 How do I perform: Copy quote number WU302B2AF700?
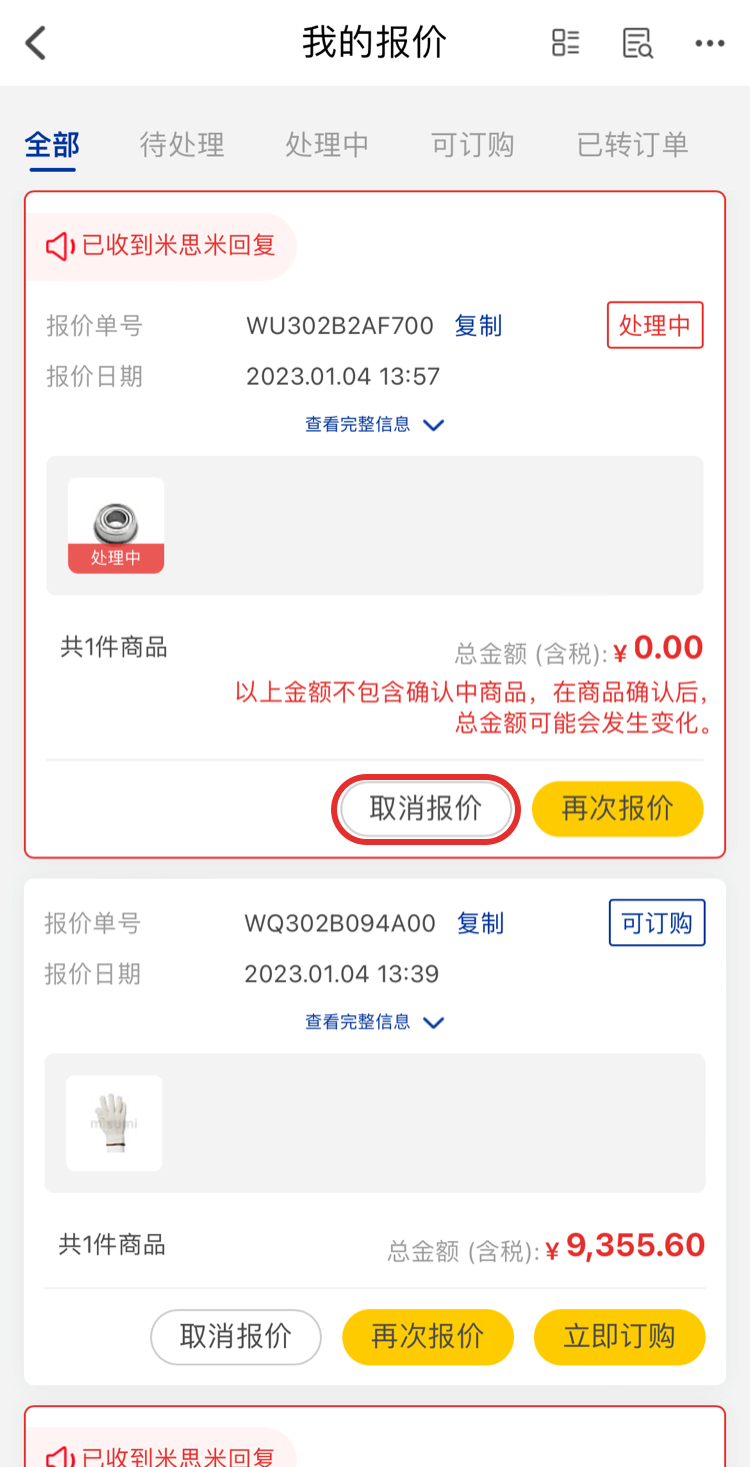coord(478,326)
